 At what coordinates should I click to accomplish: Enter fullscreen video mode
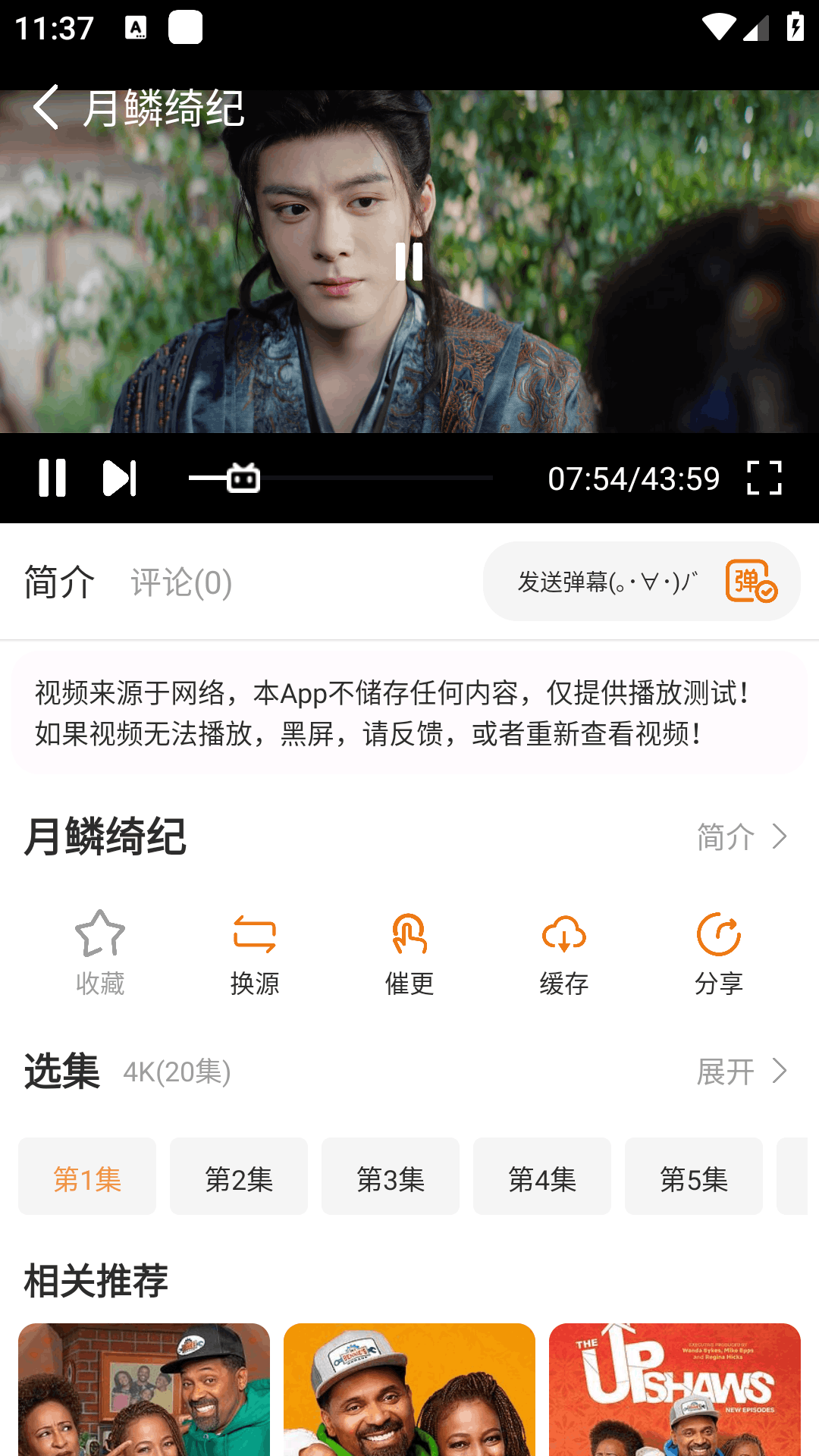(x=764, y=478)
